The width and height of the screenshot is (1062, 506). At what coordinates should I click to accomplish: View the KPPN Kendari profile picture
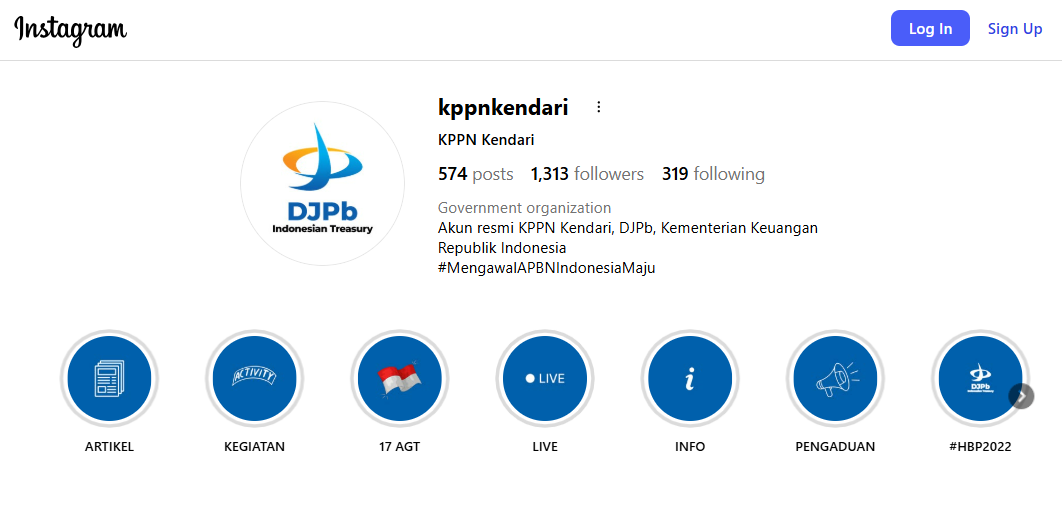322,183
